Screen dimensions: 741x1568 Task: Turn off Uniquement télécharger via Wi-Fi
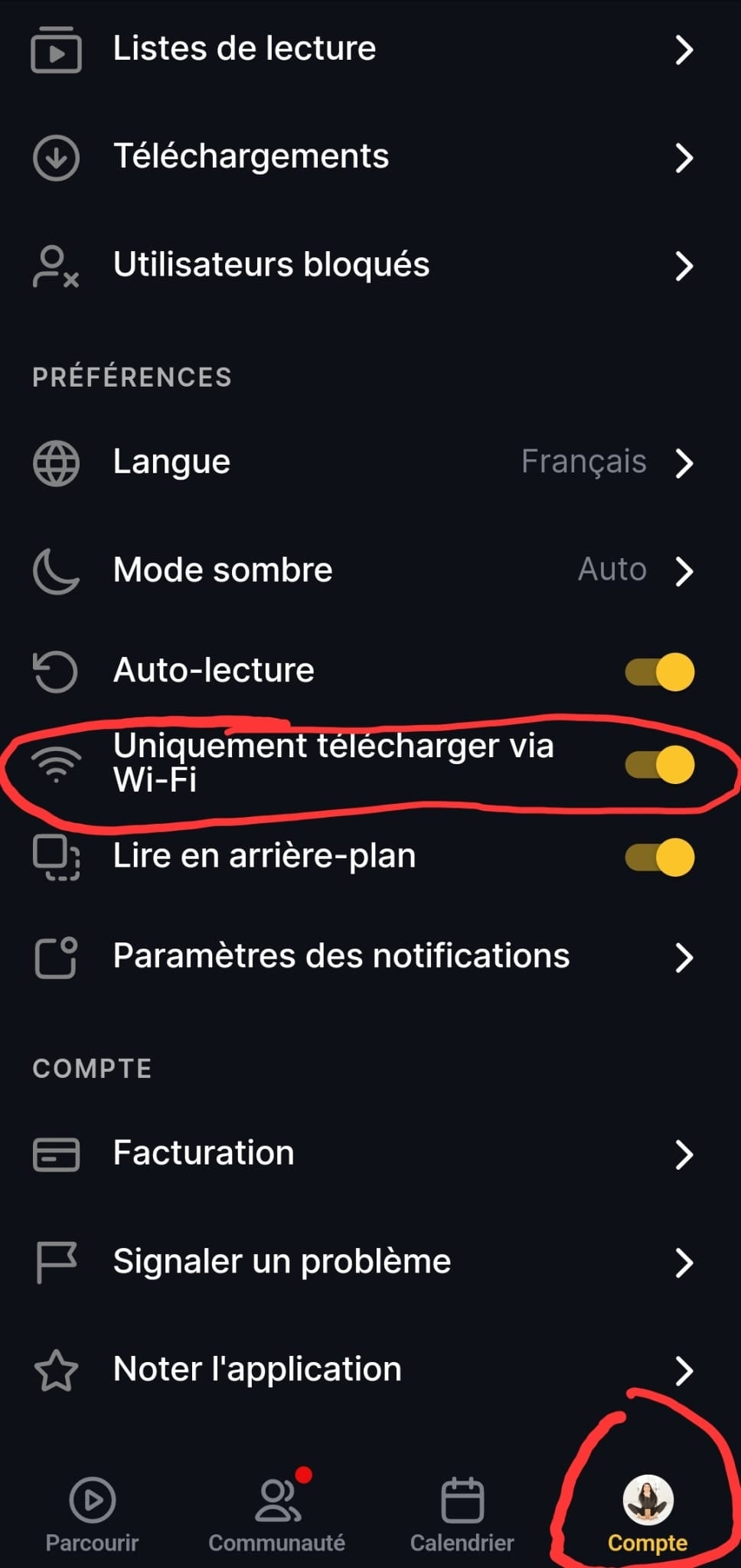pyautogui.click(x=660, y=765)
